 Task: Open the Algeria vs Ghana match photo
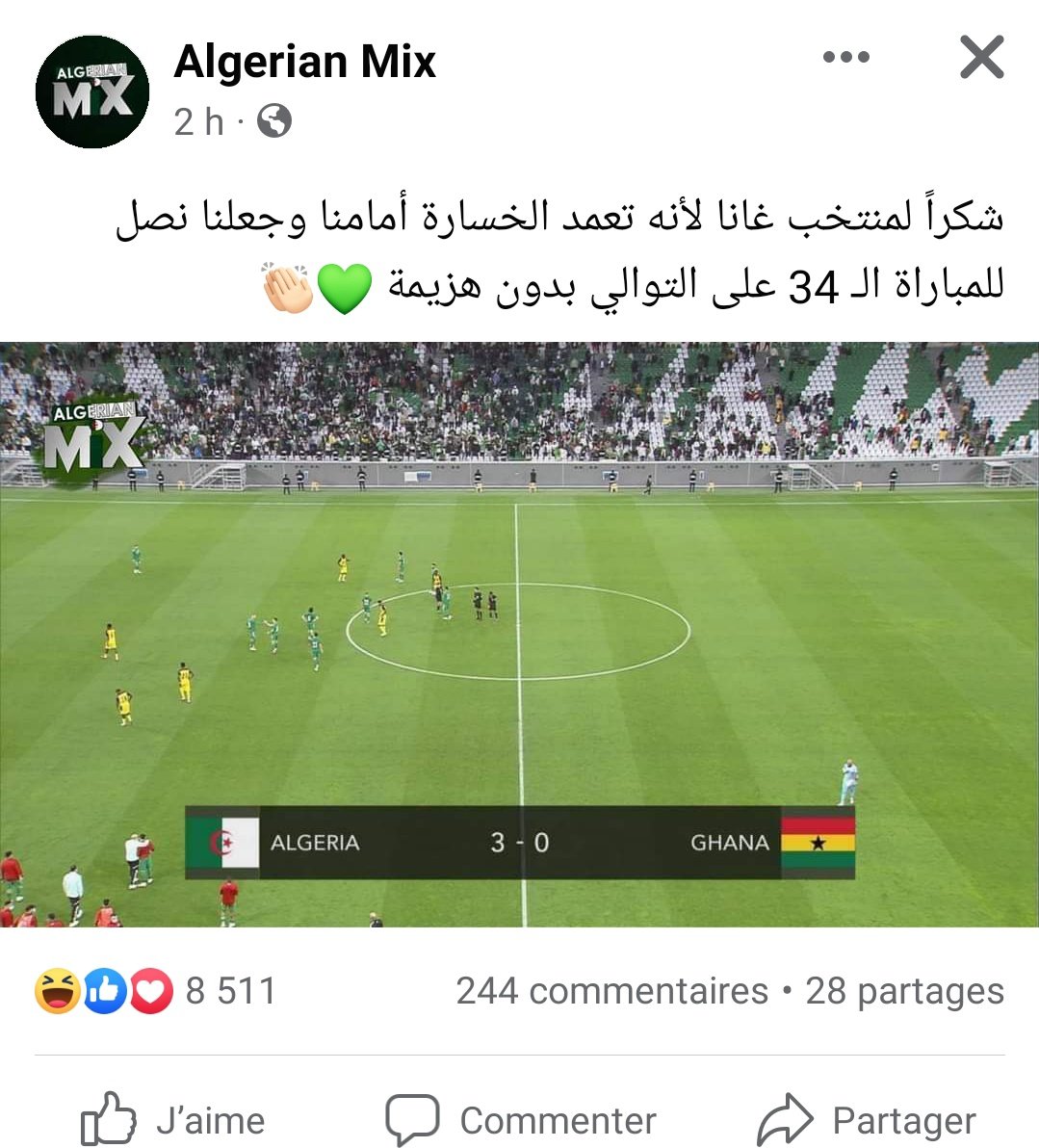click(519, 634)
